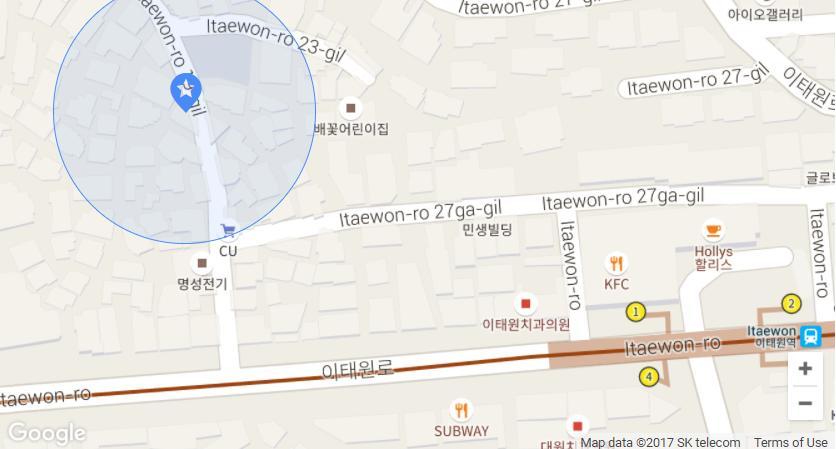Viewport: 836px width, 449px height.
Task: Open the Terms of Use link
Action: click(x=790, y=442)
